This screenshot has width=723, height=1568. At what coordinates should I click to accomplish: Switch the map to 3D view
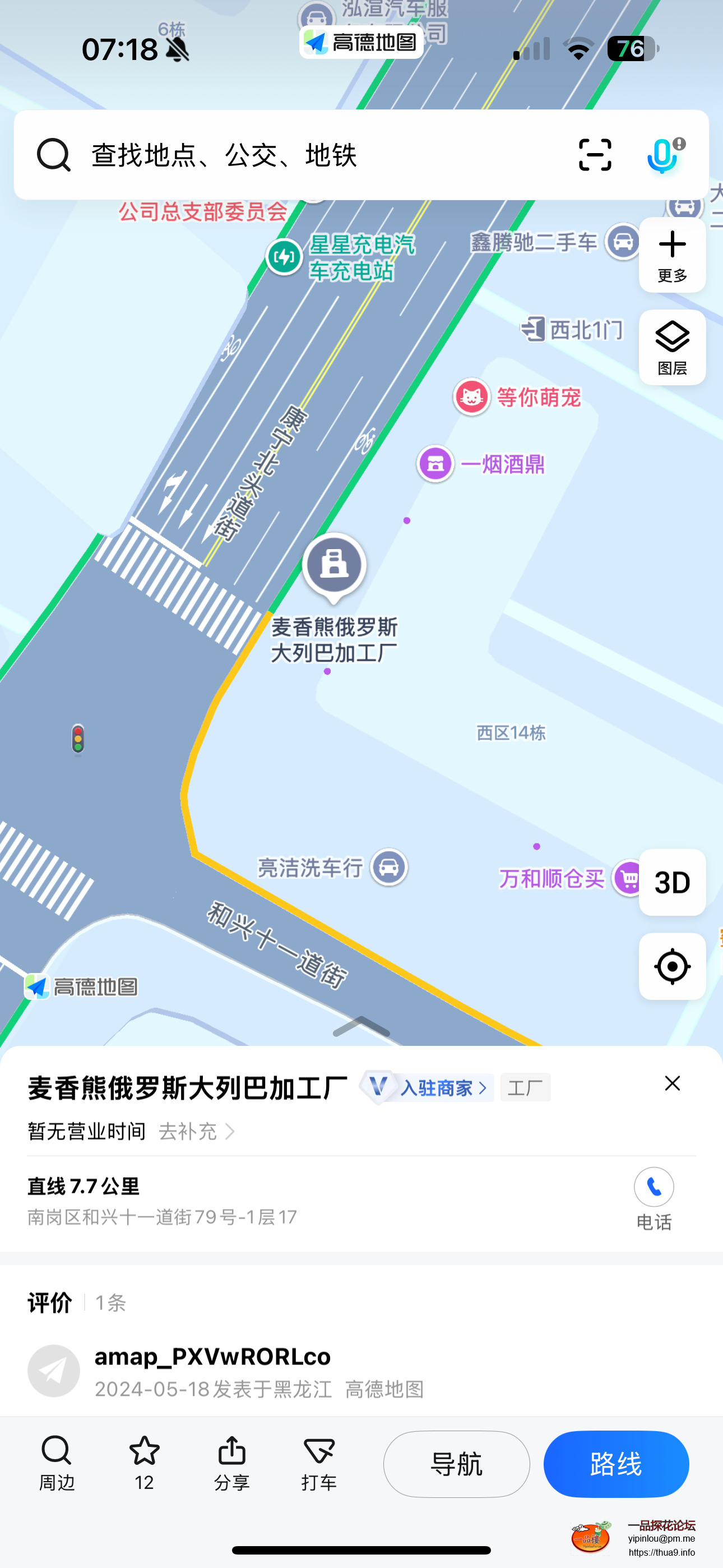[672, 882]
